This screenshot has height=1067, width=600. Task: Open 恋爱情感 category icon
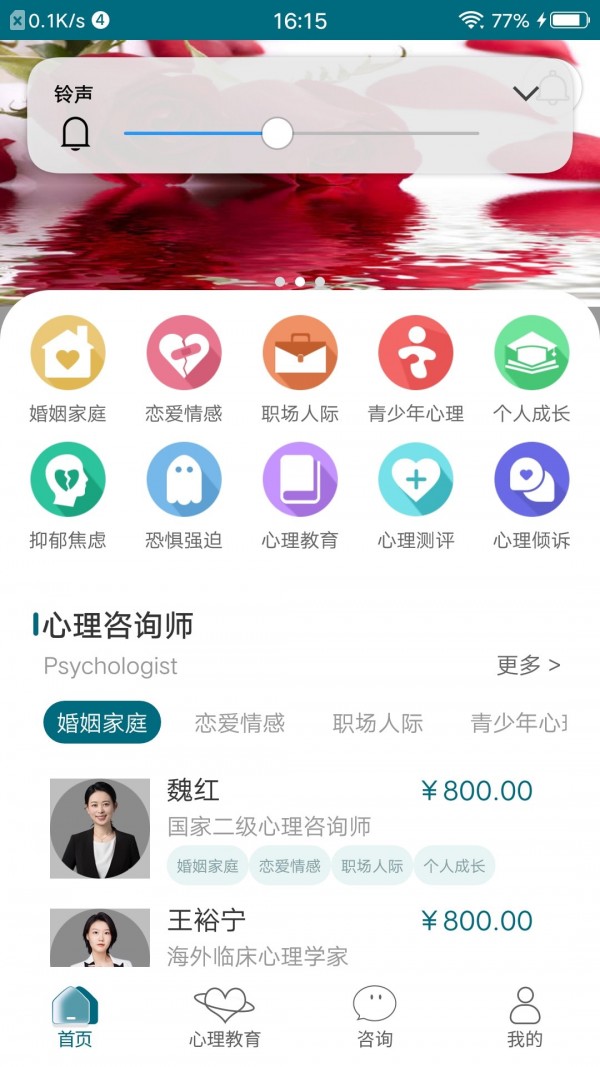pyautogui.click(x=184, y=354)
